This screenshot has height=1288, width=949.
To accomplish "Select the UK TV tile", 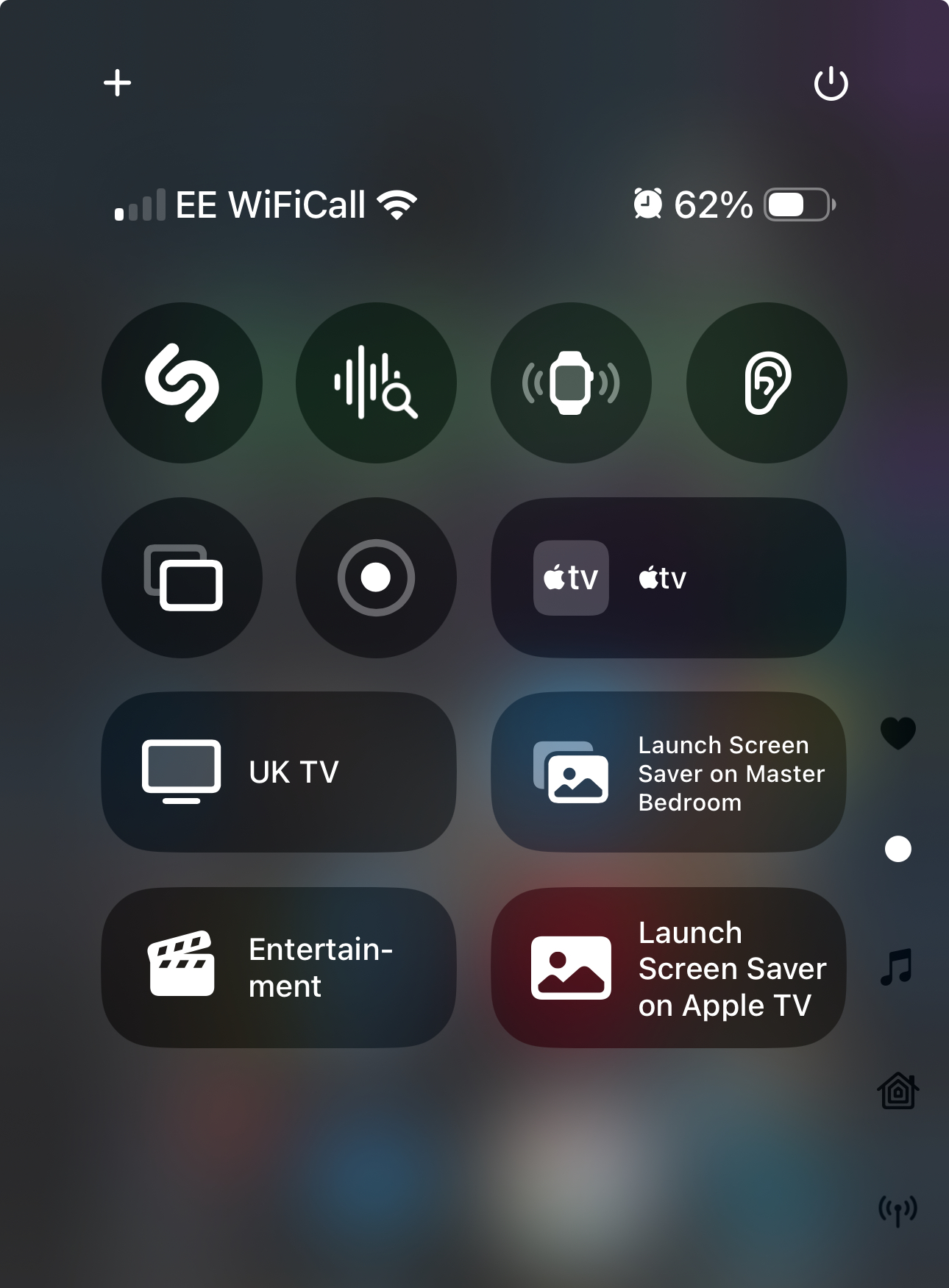I will [x=279, y=772].
